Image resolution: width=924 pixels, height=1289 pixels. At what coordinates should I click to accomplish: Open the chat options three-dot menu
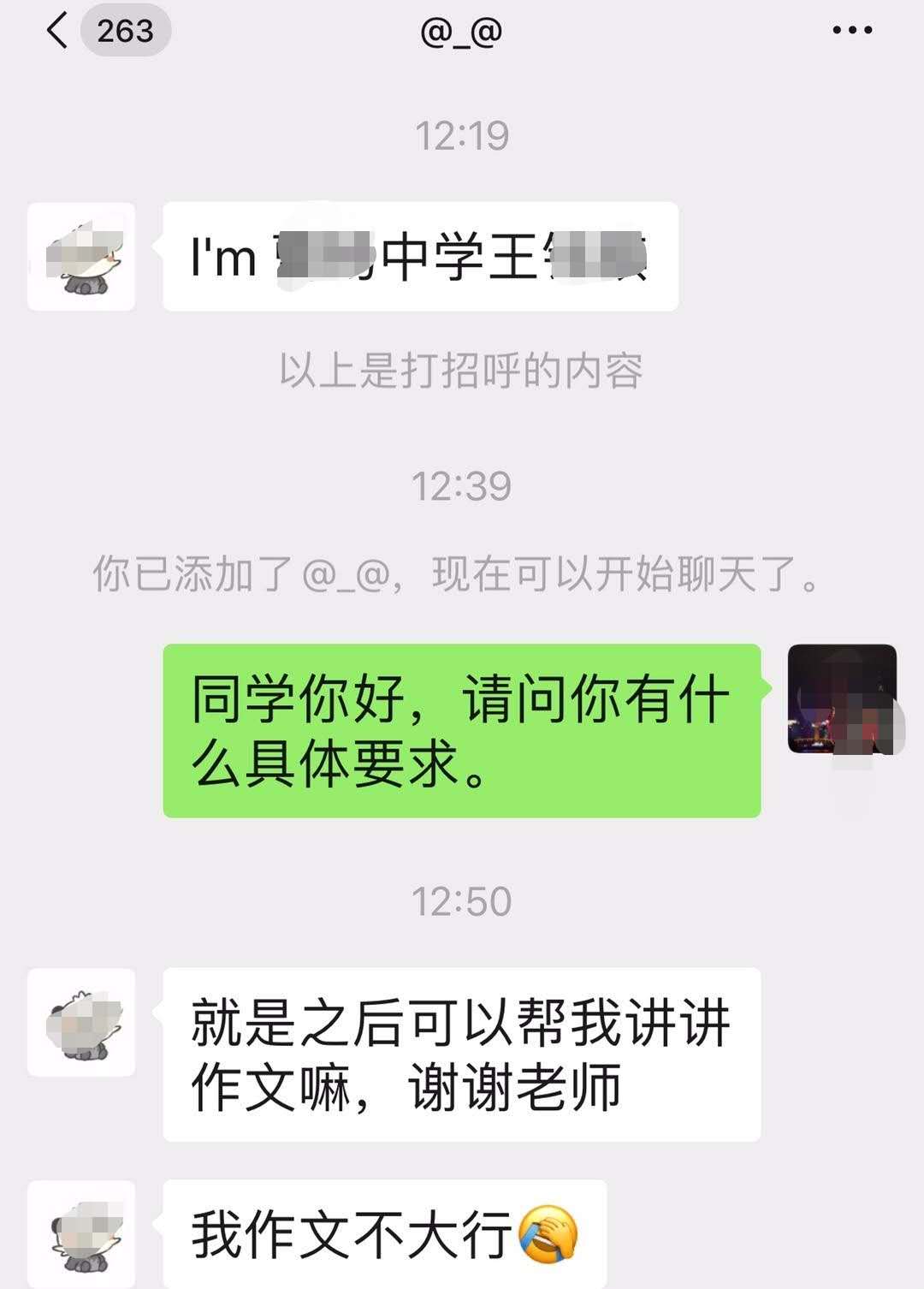(852, 30)
